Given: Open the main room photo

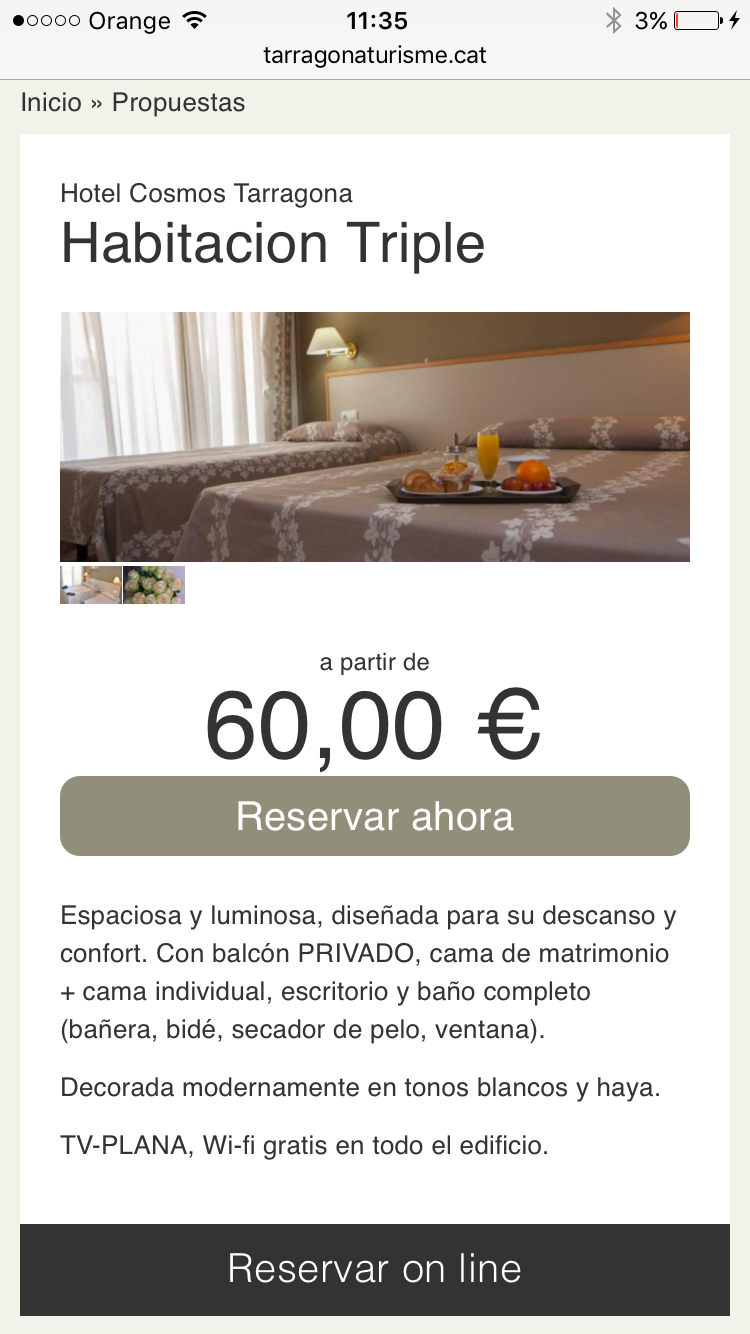Looking at the screenshot, I should (374, 437).
